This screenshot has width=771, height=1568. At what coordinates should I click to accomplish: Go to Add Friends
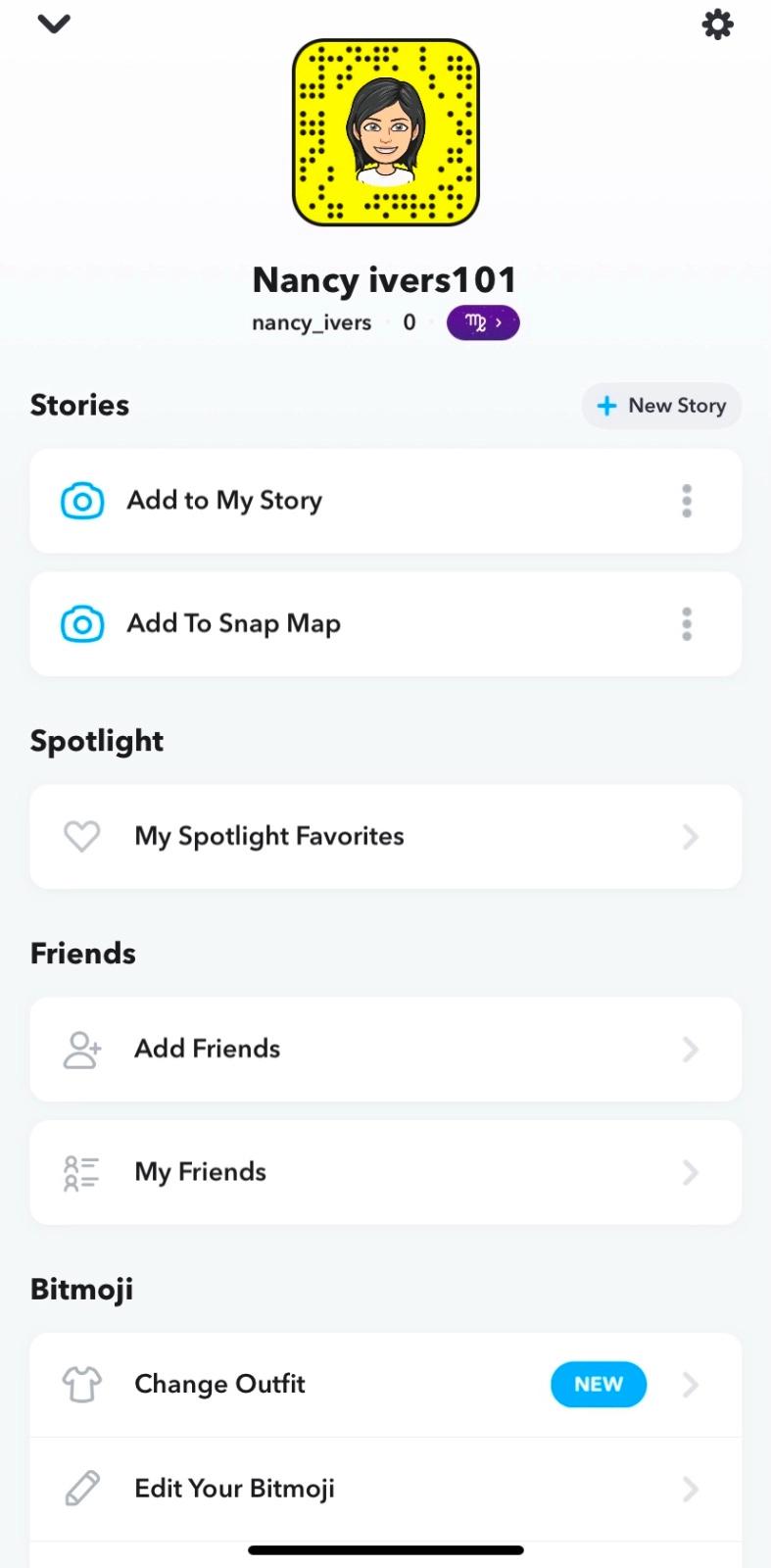point(385,1050)
